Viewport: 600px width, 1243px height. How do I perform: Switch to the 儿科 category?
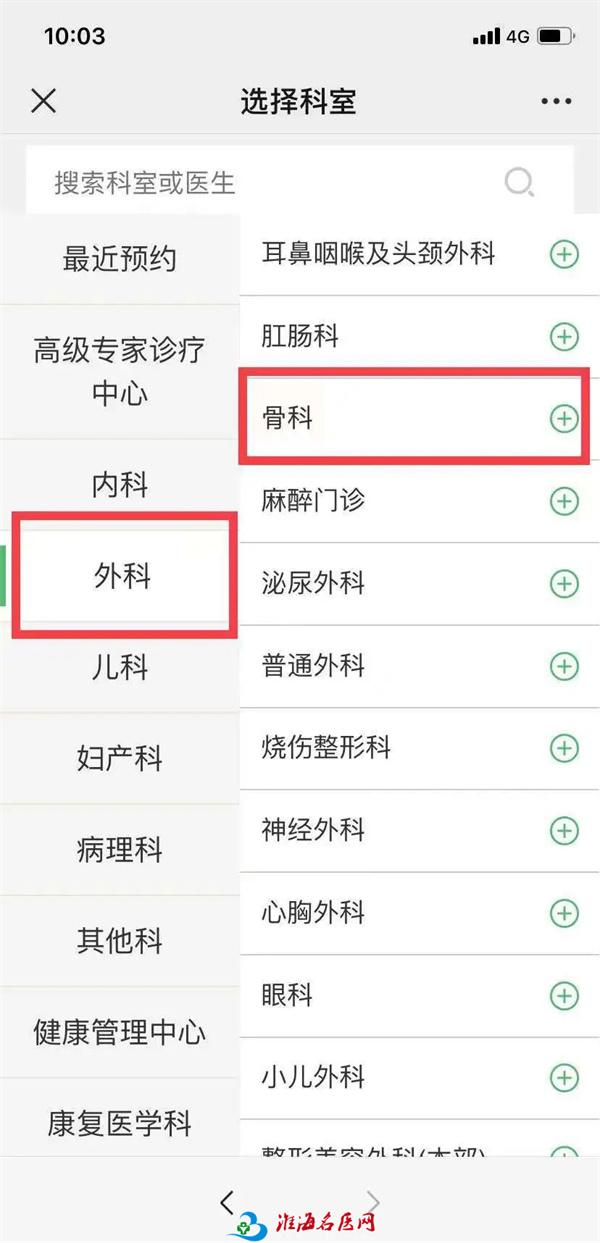[120, 667]
